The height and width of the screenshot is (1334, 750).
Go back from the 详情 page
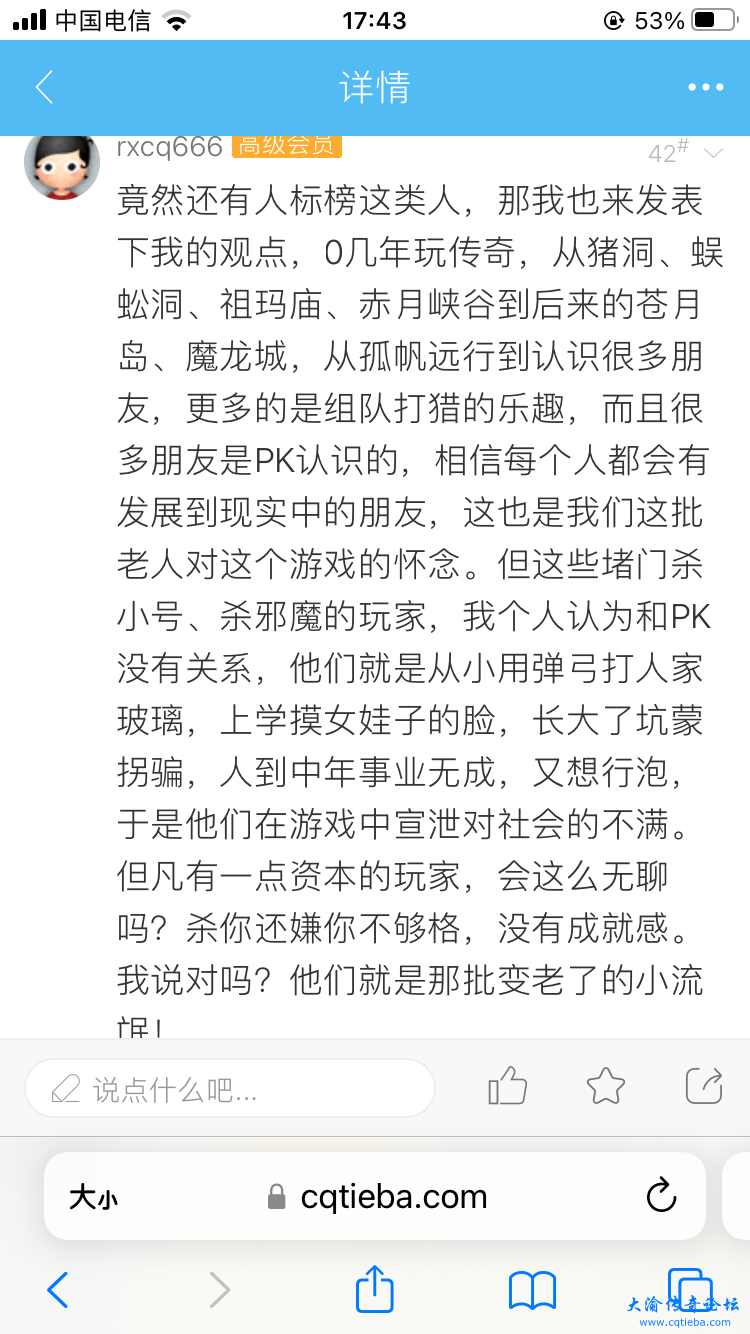44,88
